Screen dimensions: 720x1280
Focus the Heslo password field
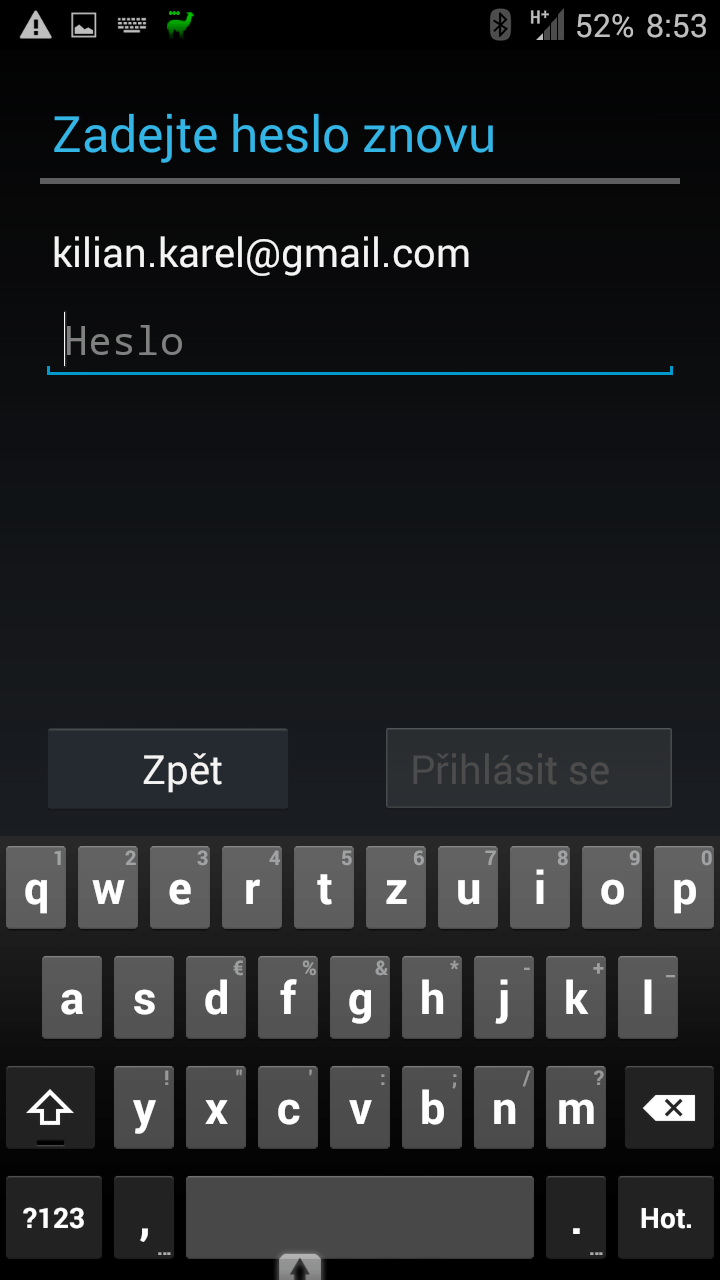(360, 343)
